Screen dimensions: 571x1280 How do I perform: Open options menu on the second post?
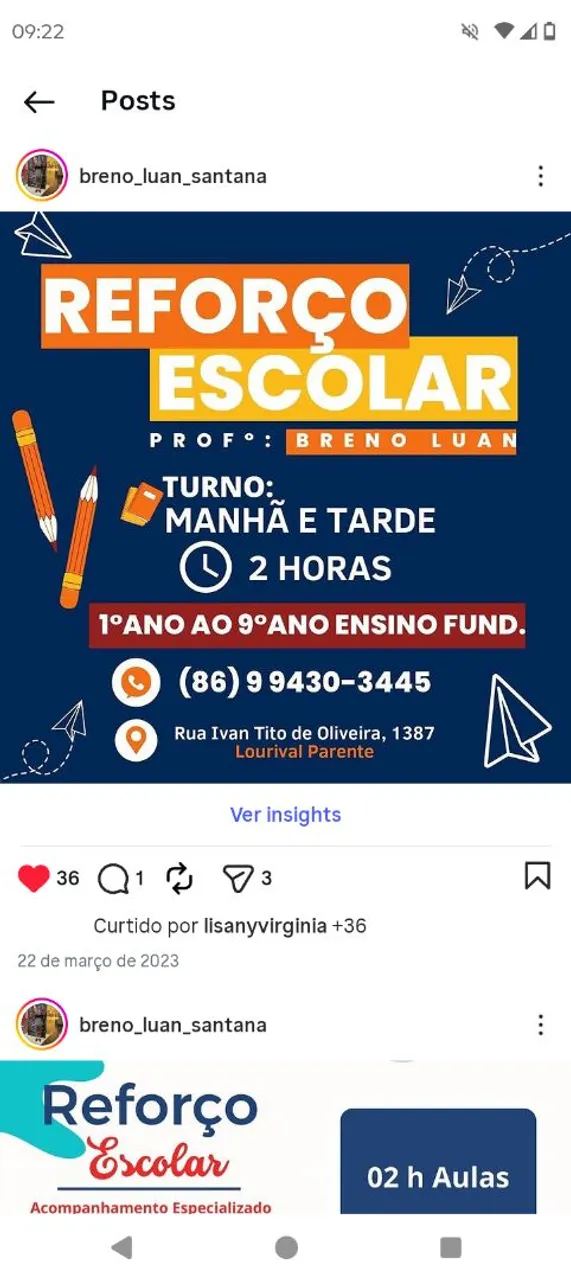(x=540, y=1024)
